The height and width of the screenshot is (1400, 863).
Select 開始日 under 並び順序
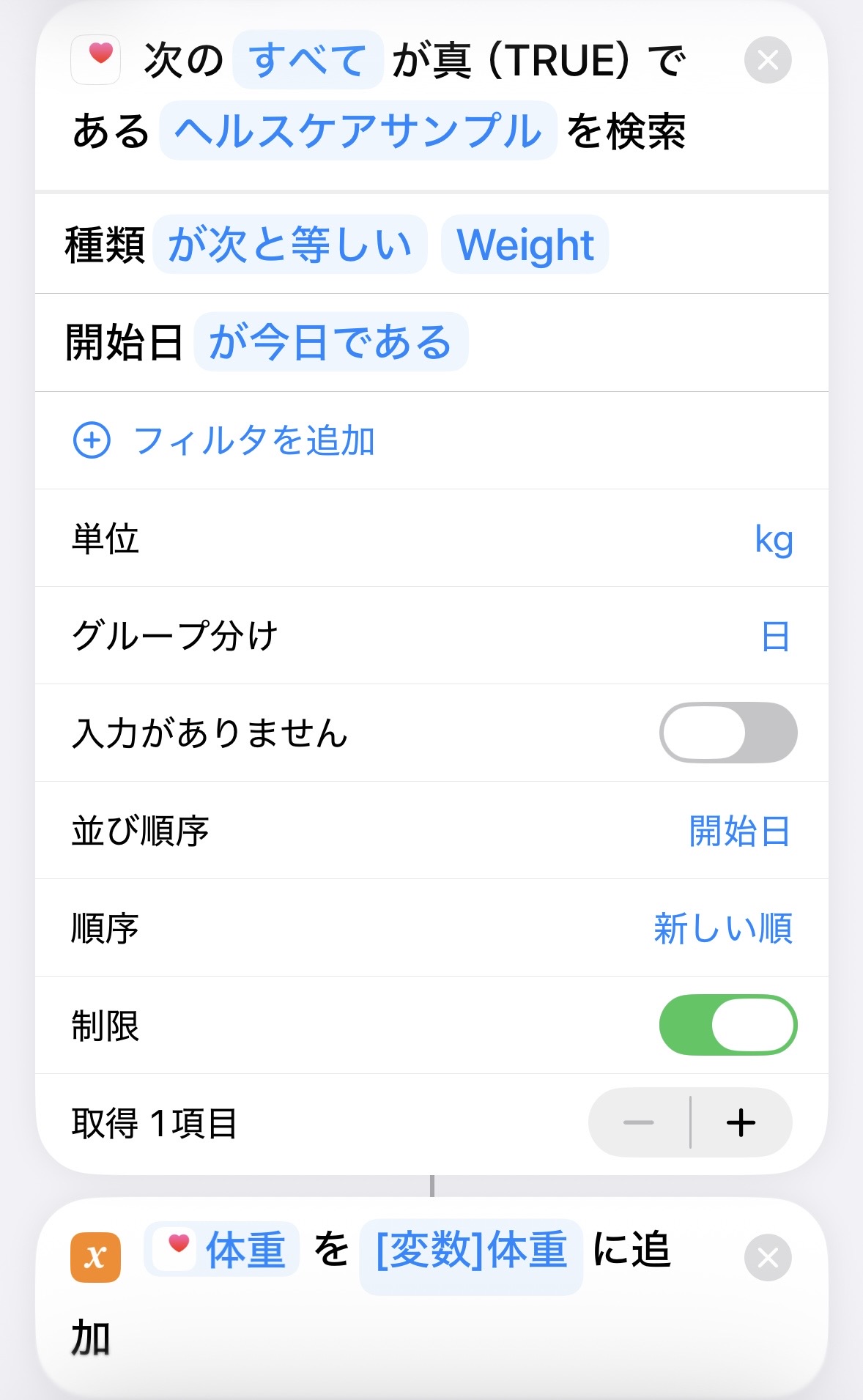click(x=739, y=831)
